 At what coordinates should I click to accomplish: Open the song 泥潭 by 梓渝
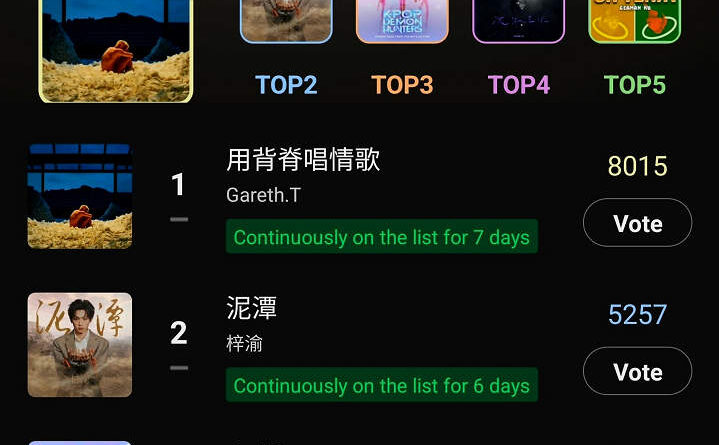[252, 309]
